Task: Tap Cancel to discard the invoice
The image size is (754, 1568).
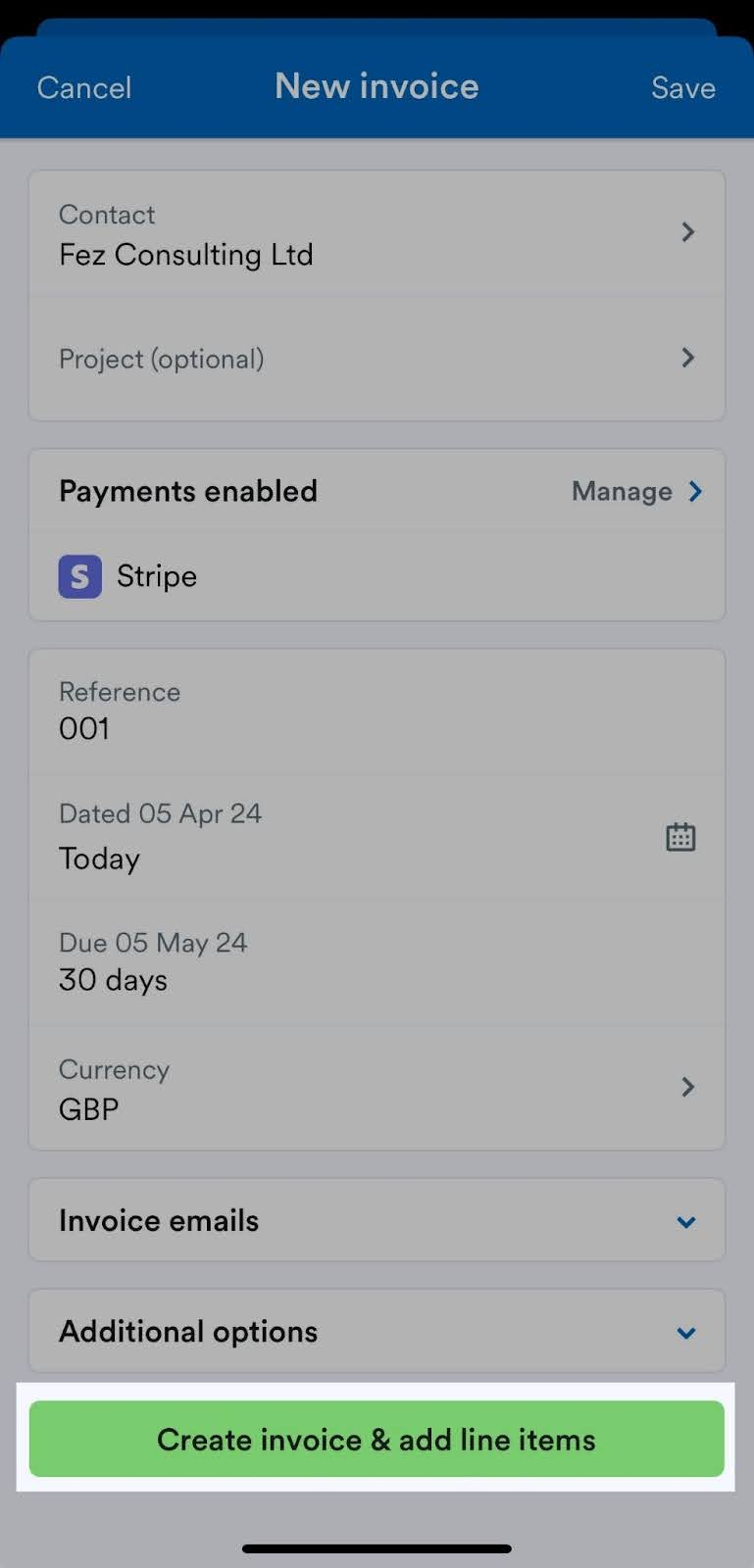Action: click(x=84, y=87)
